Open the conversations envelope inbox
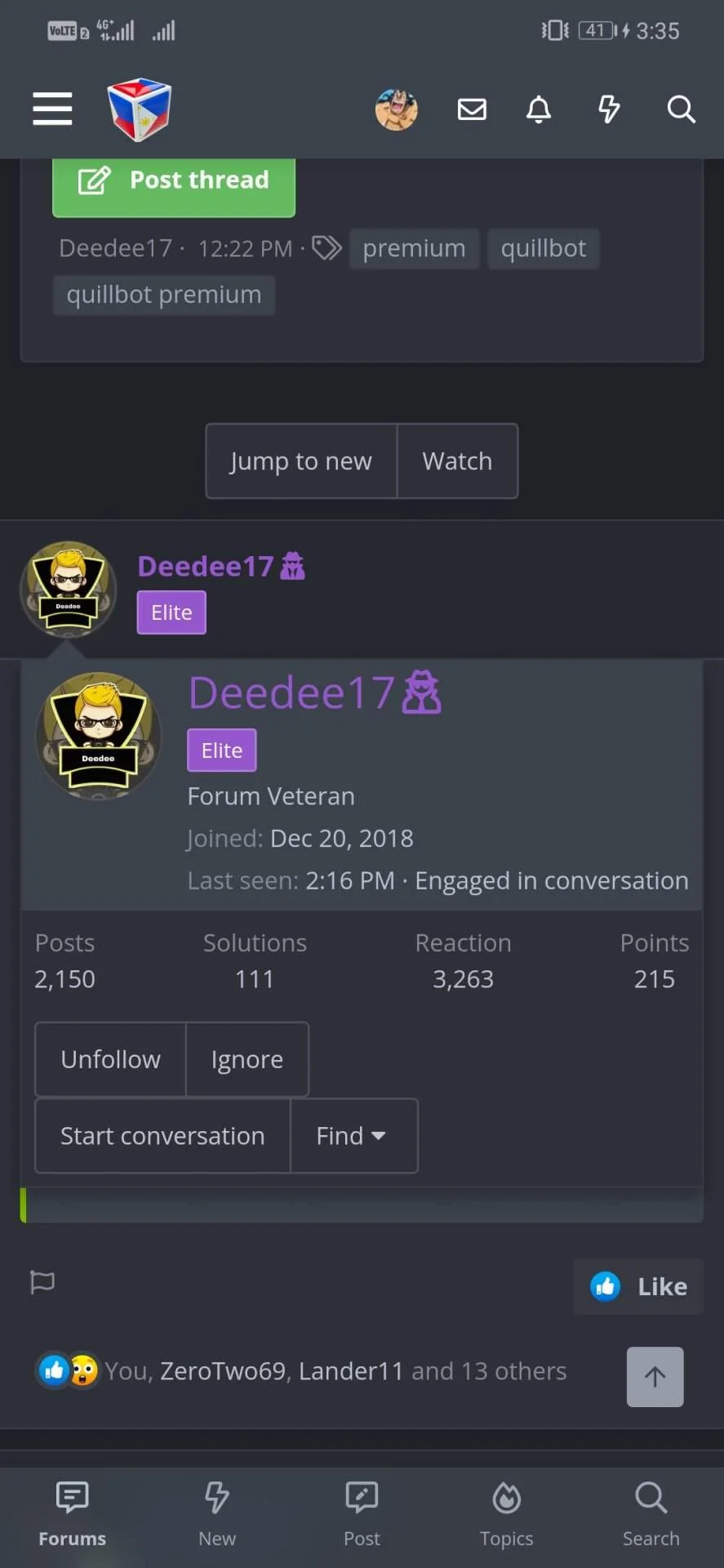The height and width of the screenshot is (1568, 724). (x=472, y=109)
